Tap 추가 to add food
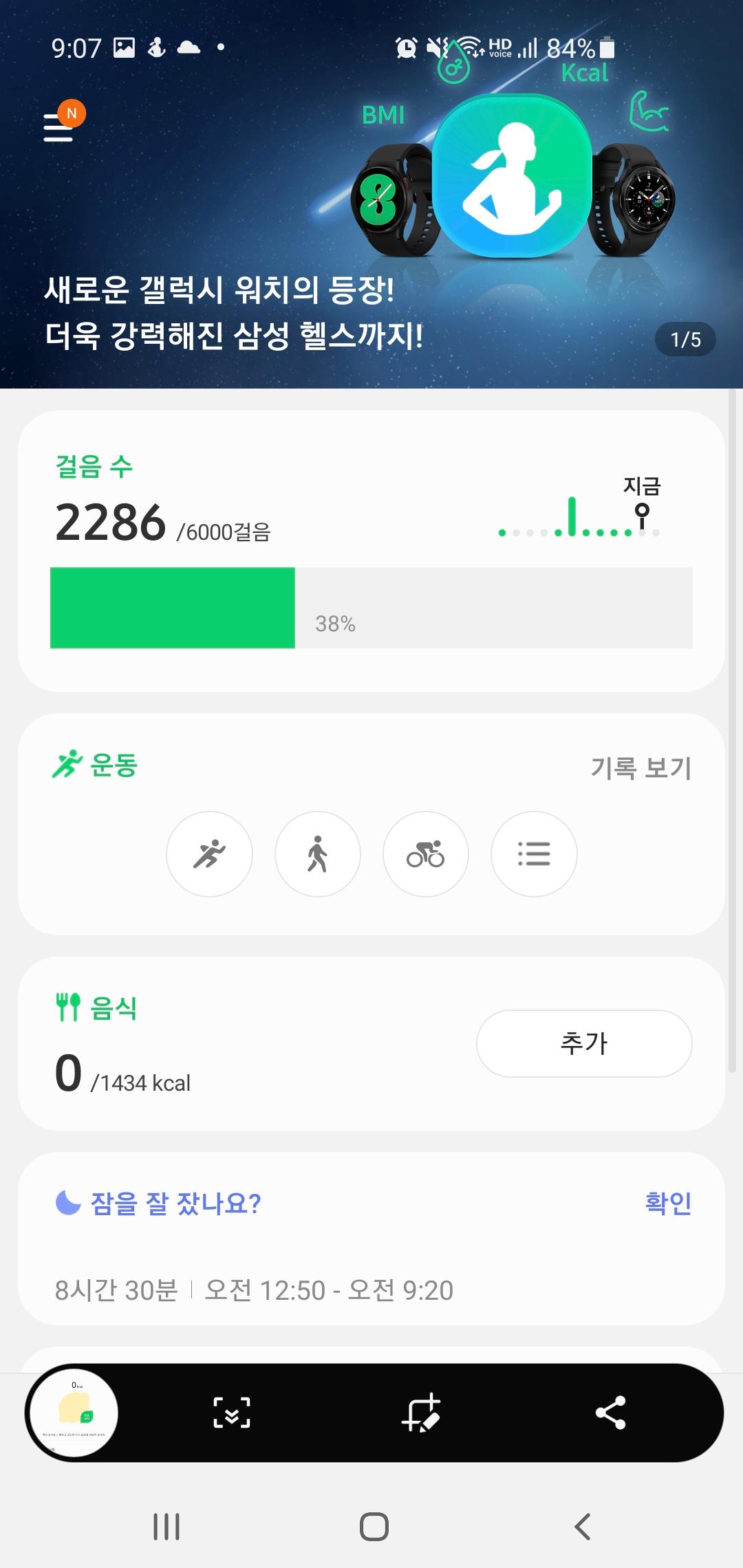 coord(584,1043)
